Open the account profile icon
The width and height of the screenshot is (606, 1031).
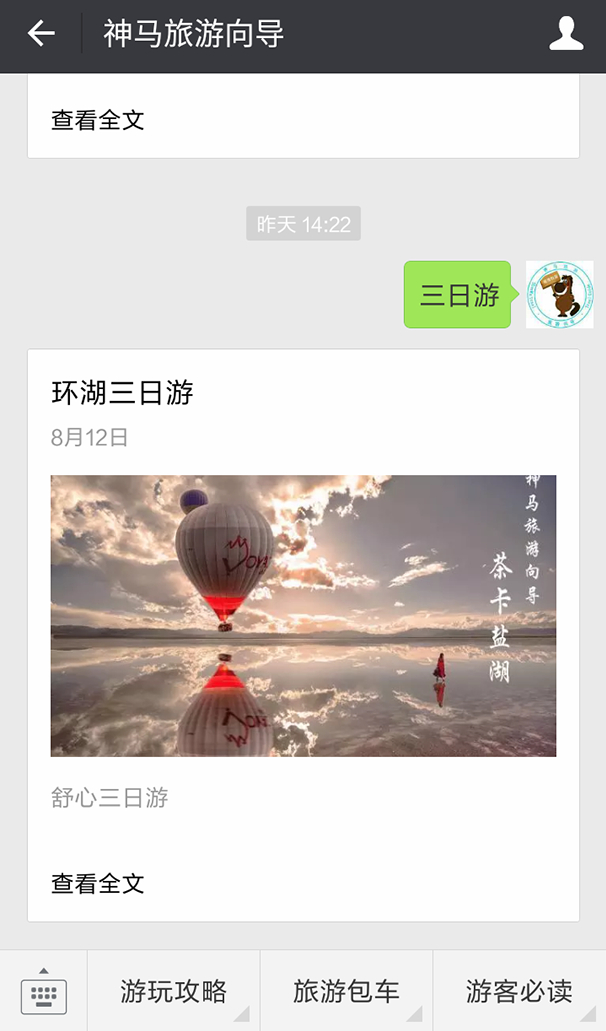click(x=566, y=34)
